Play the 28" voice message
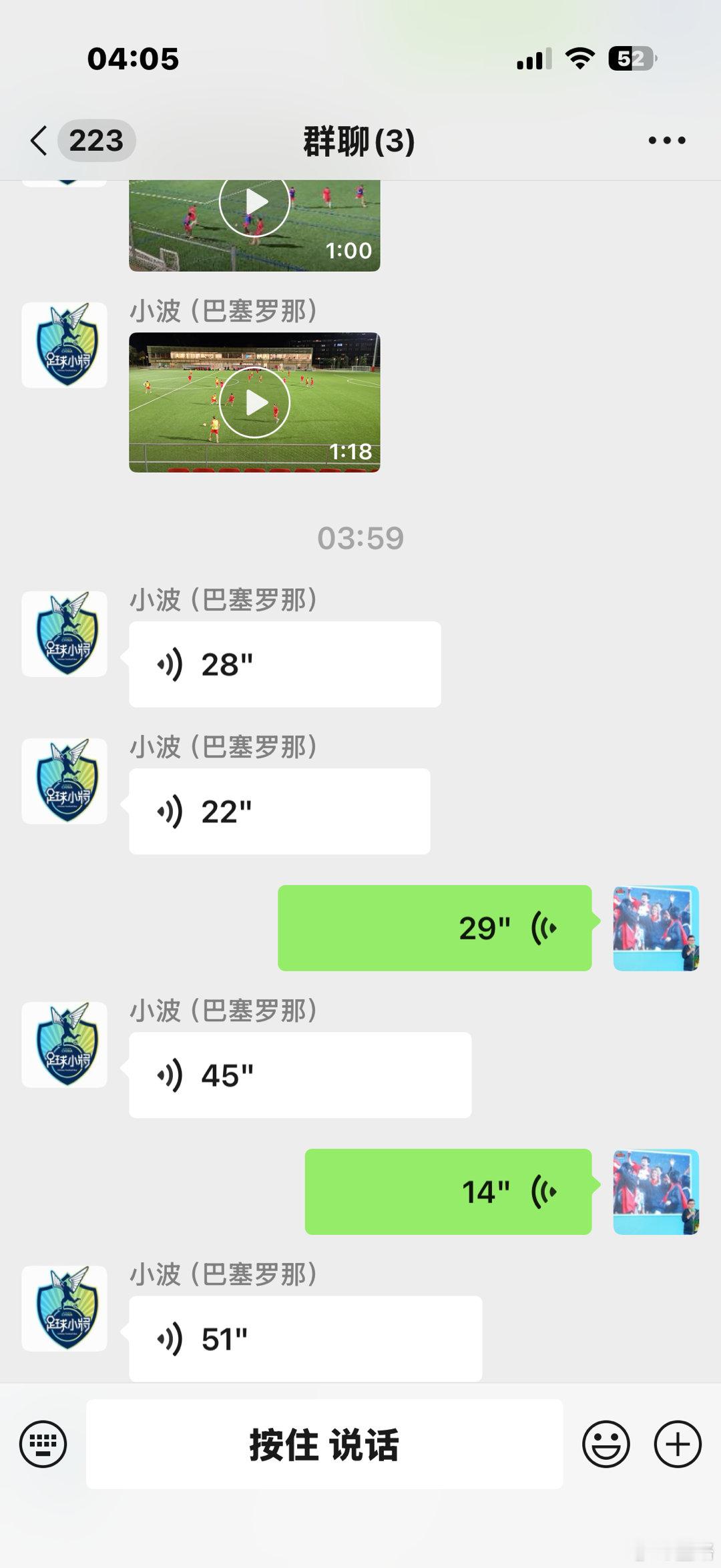This screenshot has width=721, height=1568. point(283,662)
